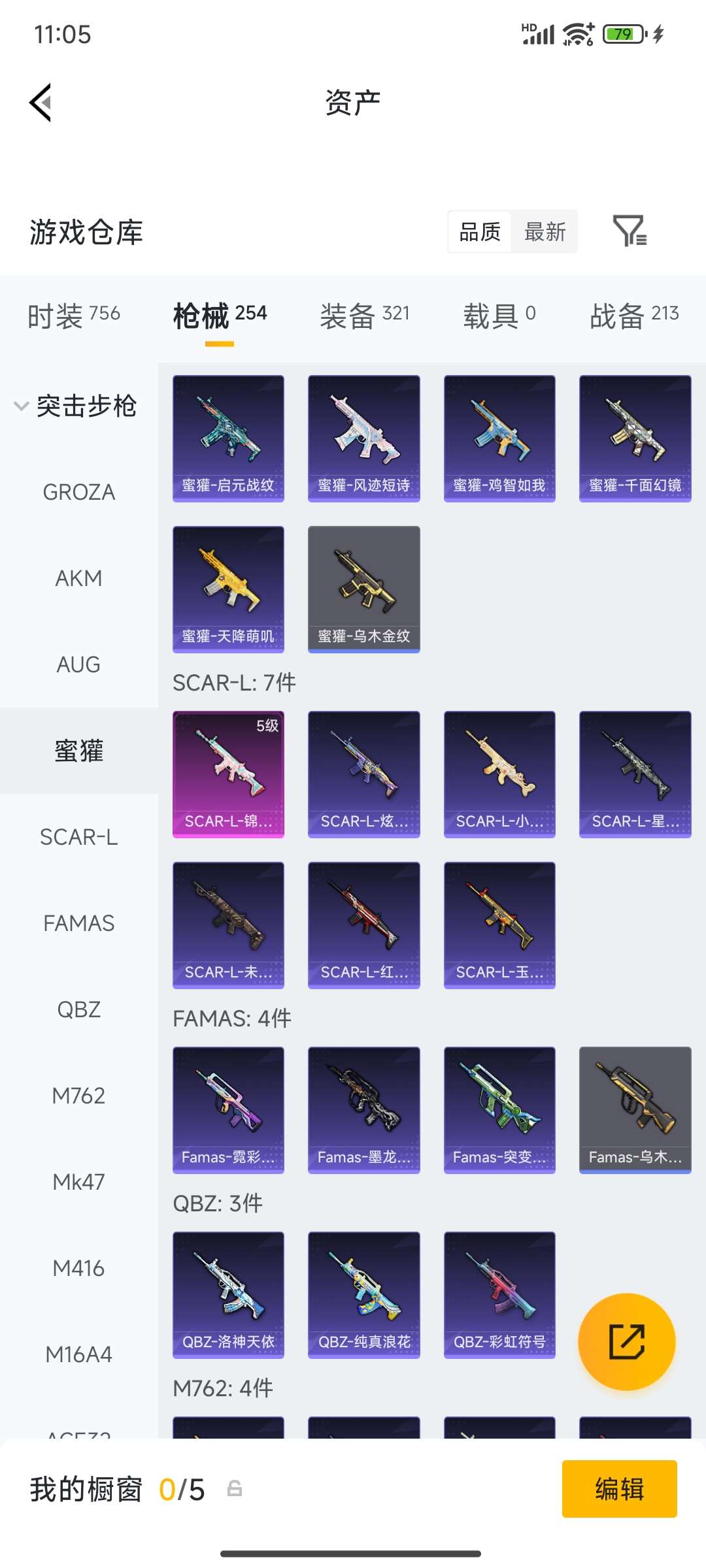Screen dimensions: 706x1568
Task: Tap the orange floating share button
Action: [626, 1341]
